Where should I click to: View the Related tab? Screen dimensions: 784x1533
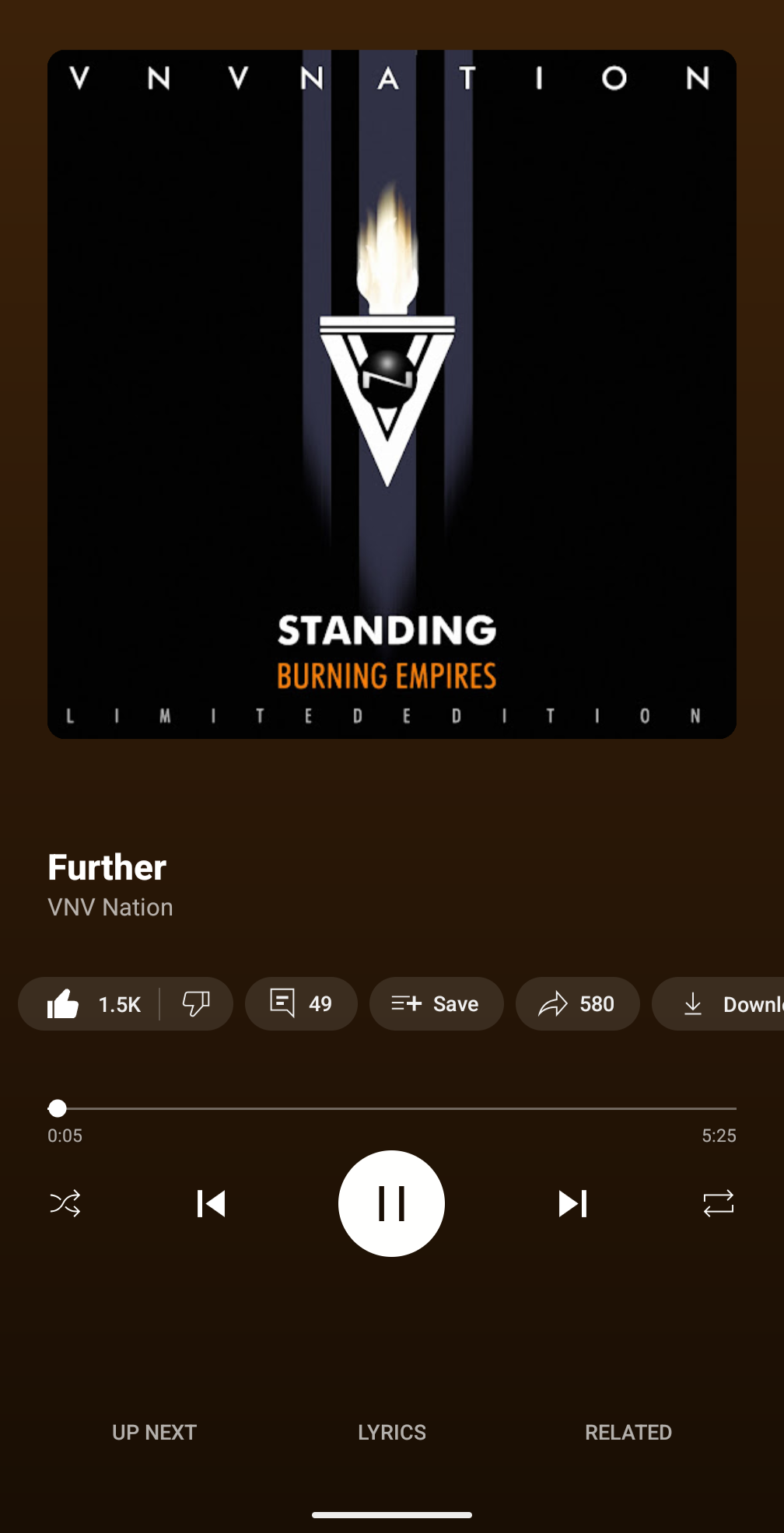628,1432
